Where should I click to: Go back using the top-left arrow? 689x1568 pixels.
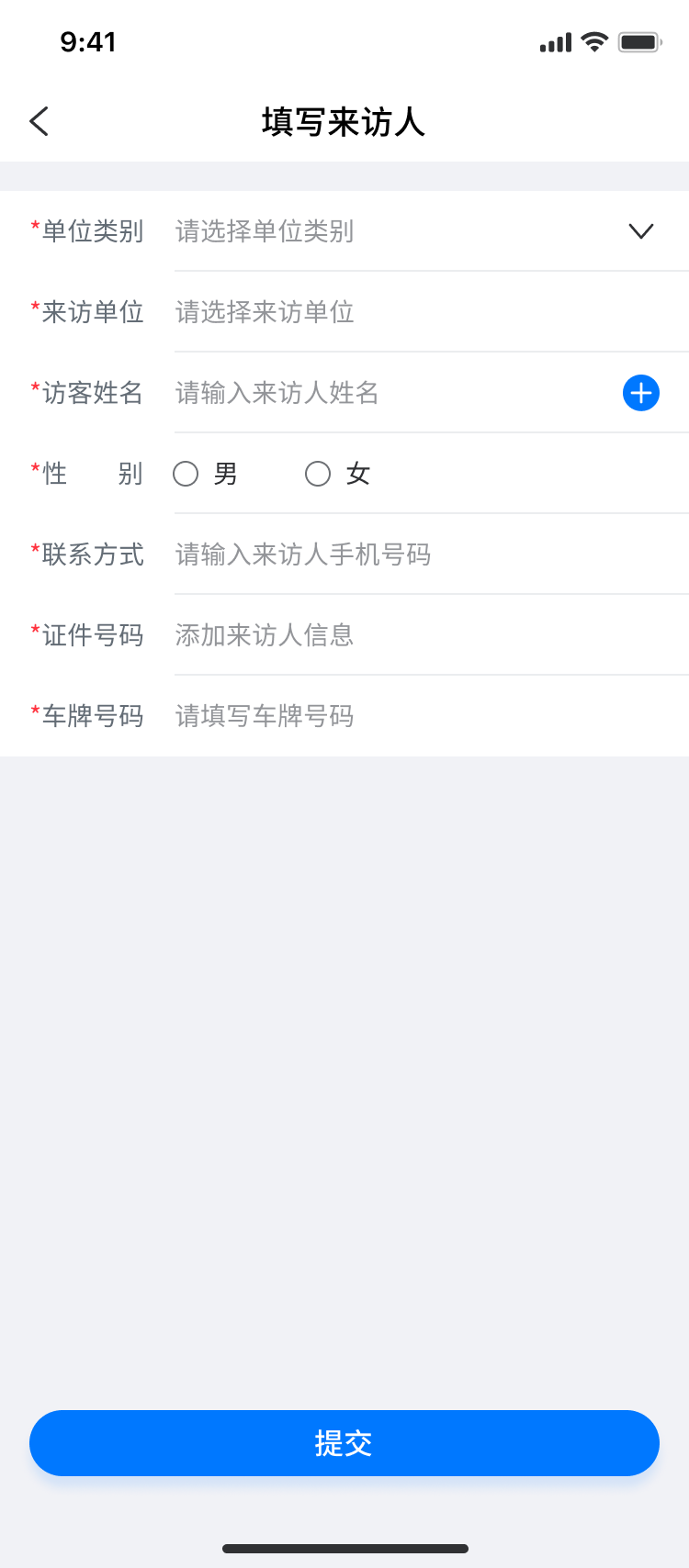(x=39, y=121)
